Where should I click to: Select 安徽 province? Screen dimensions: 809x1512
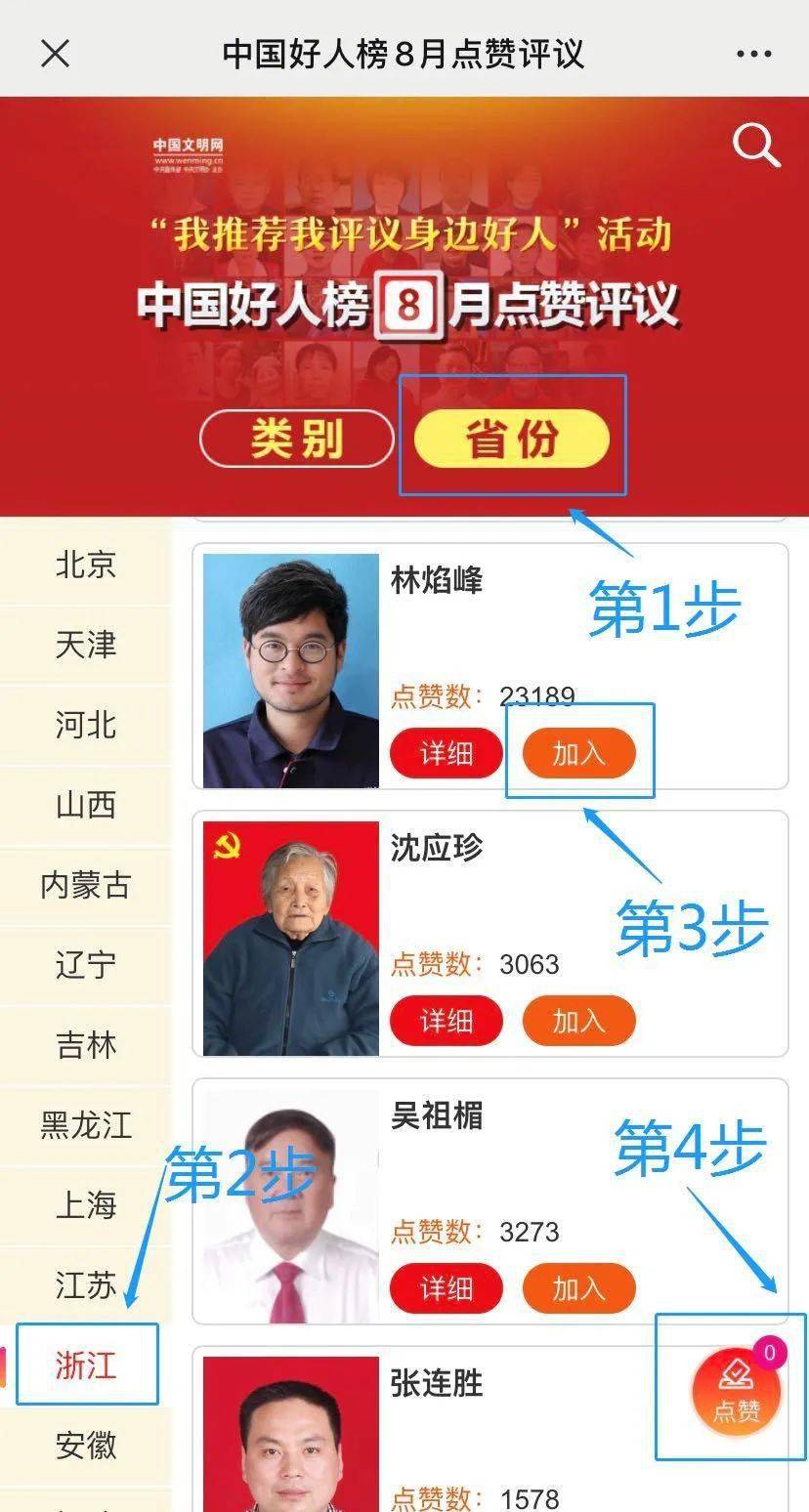pos(86,1445)
